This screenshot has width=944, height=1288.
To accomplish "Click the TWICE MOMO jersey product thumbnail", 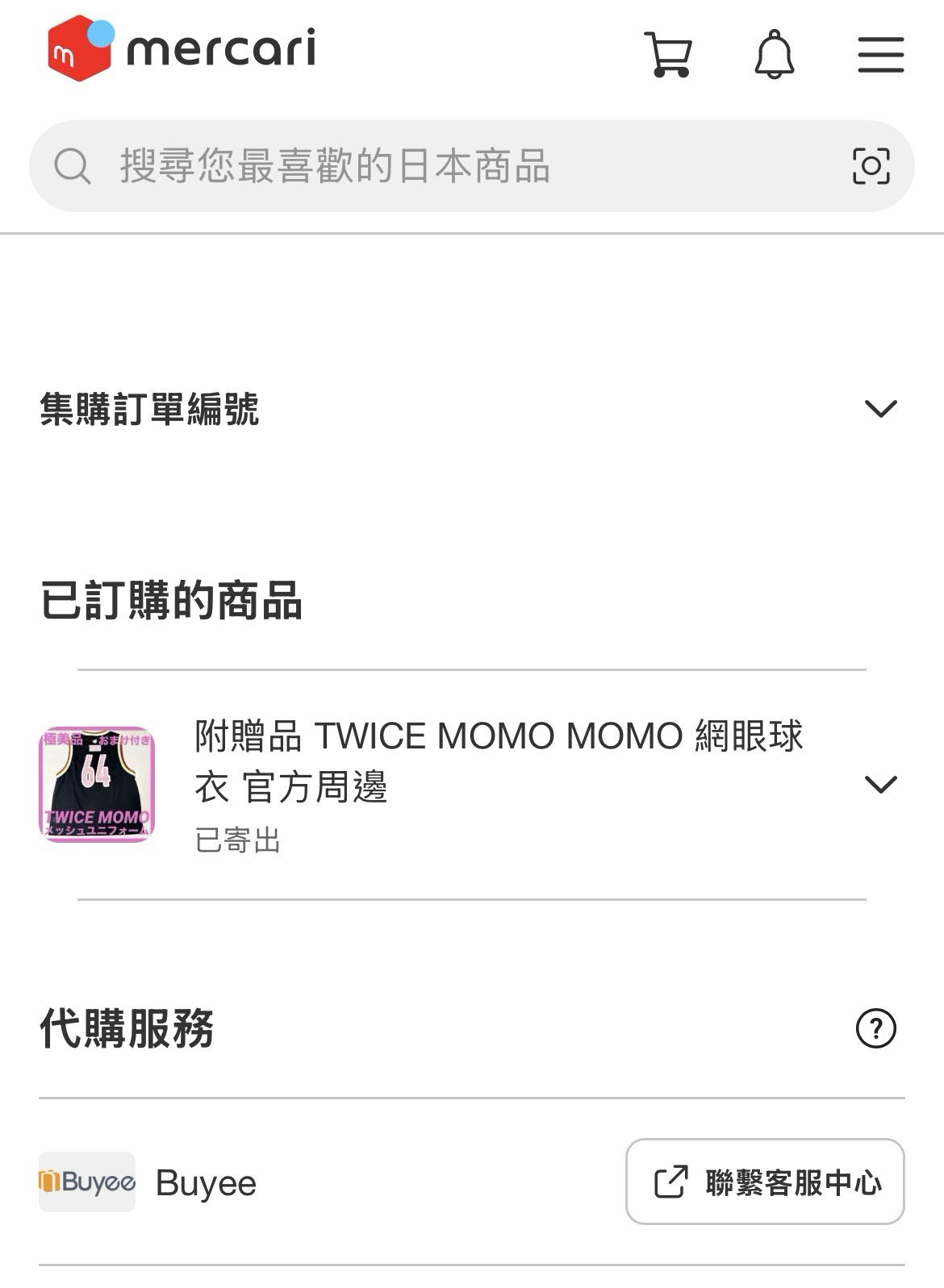I will point(95,782).
